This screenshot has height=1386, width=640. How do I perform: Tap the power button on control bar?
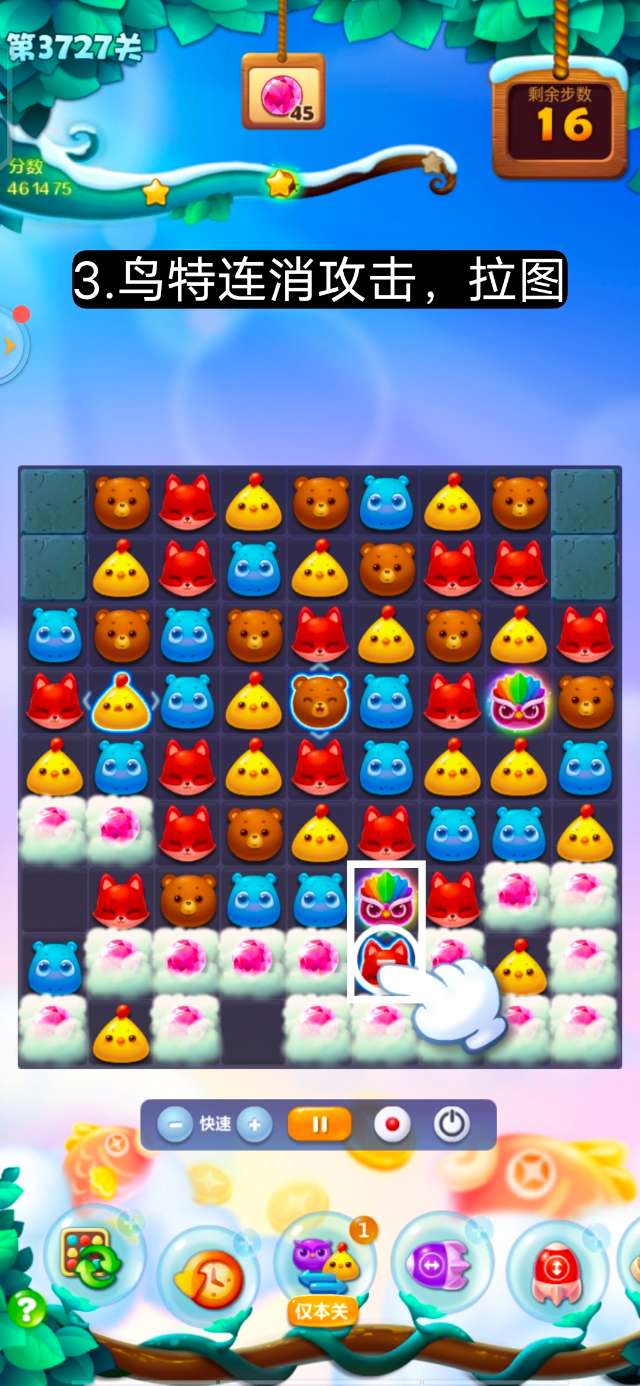(452, 1125)
